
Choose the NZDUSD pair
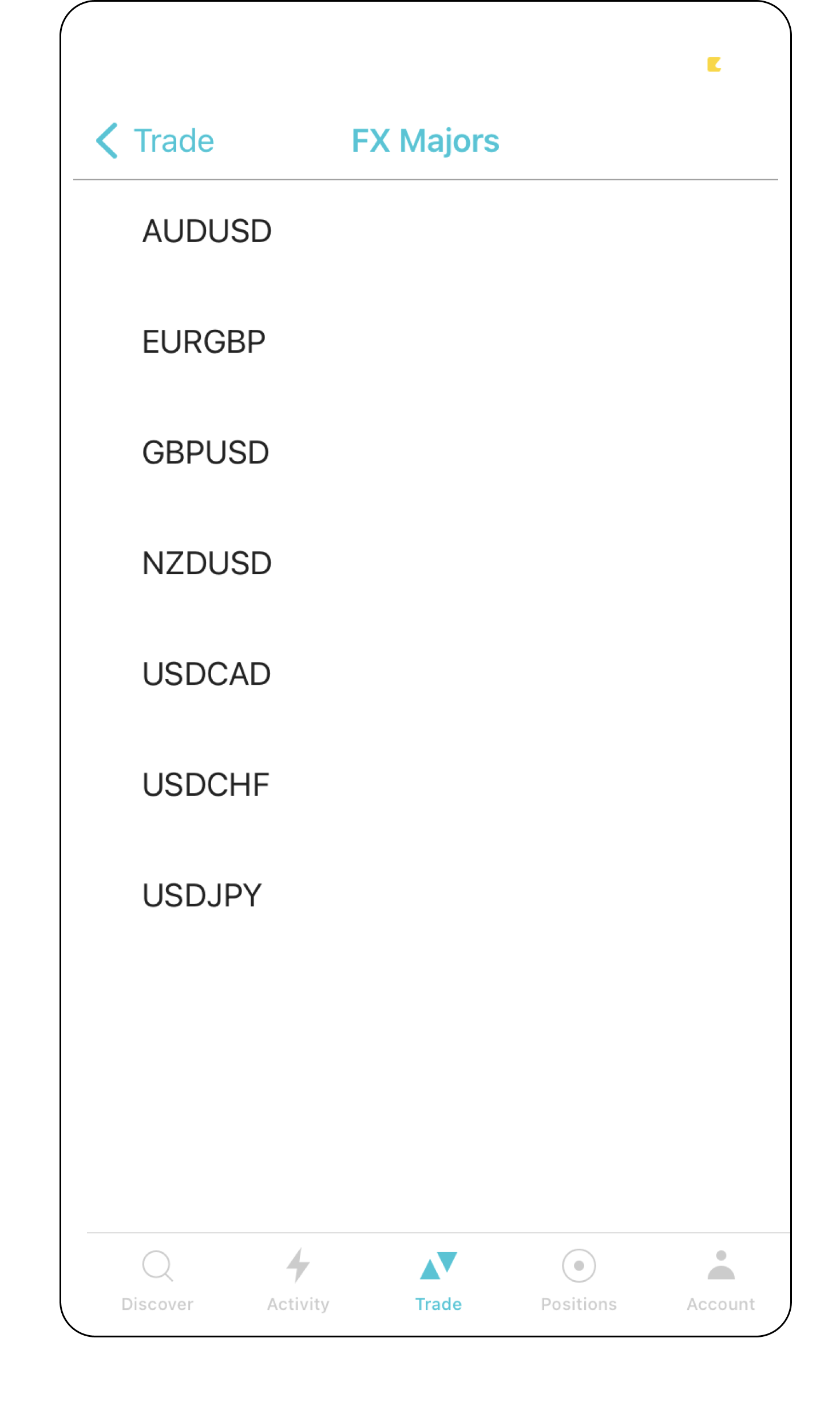(x=207, y=563)
